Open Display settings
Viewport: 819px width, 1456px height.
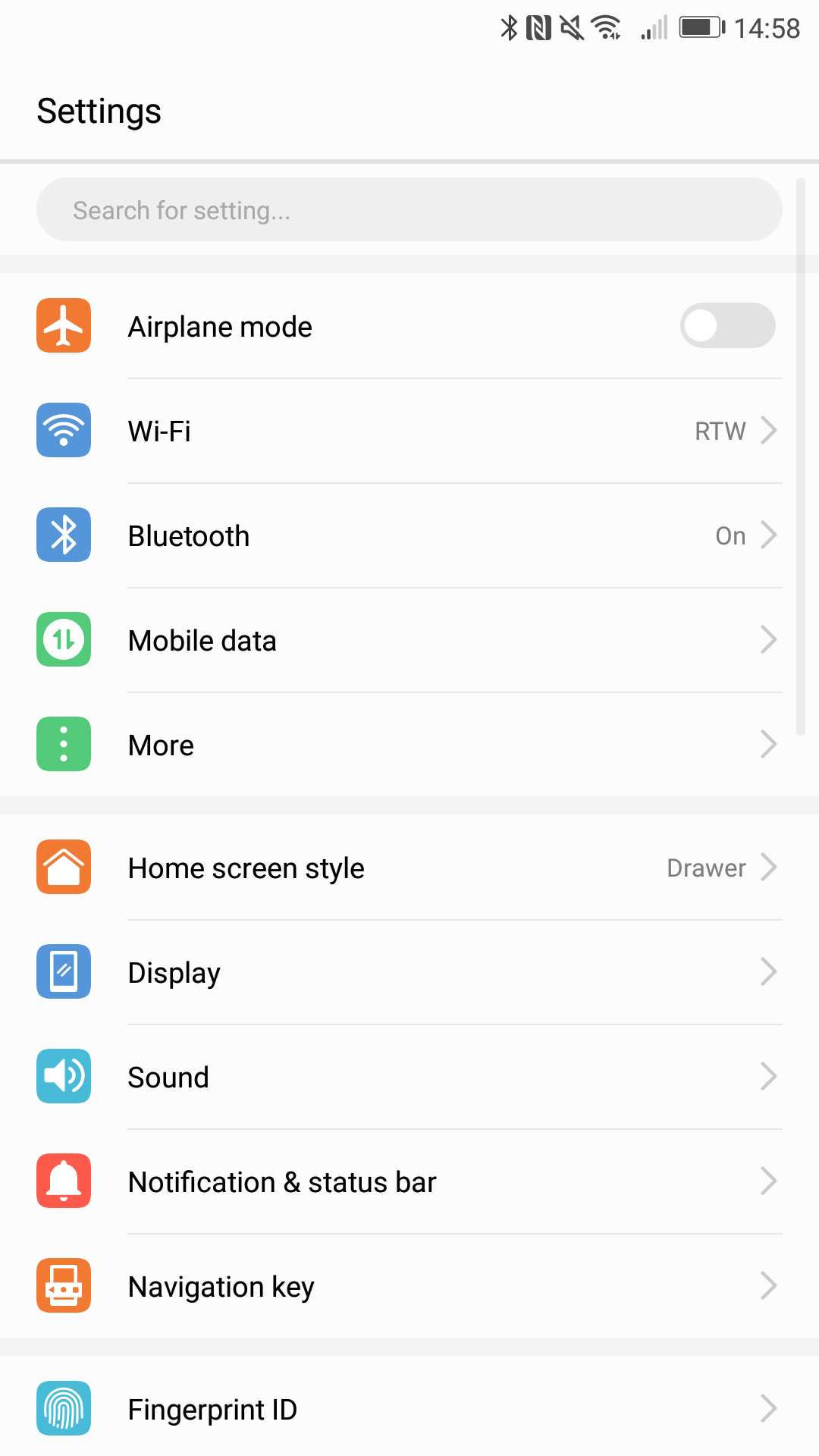pyautogui.click(x=409, y=972)
